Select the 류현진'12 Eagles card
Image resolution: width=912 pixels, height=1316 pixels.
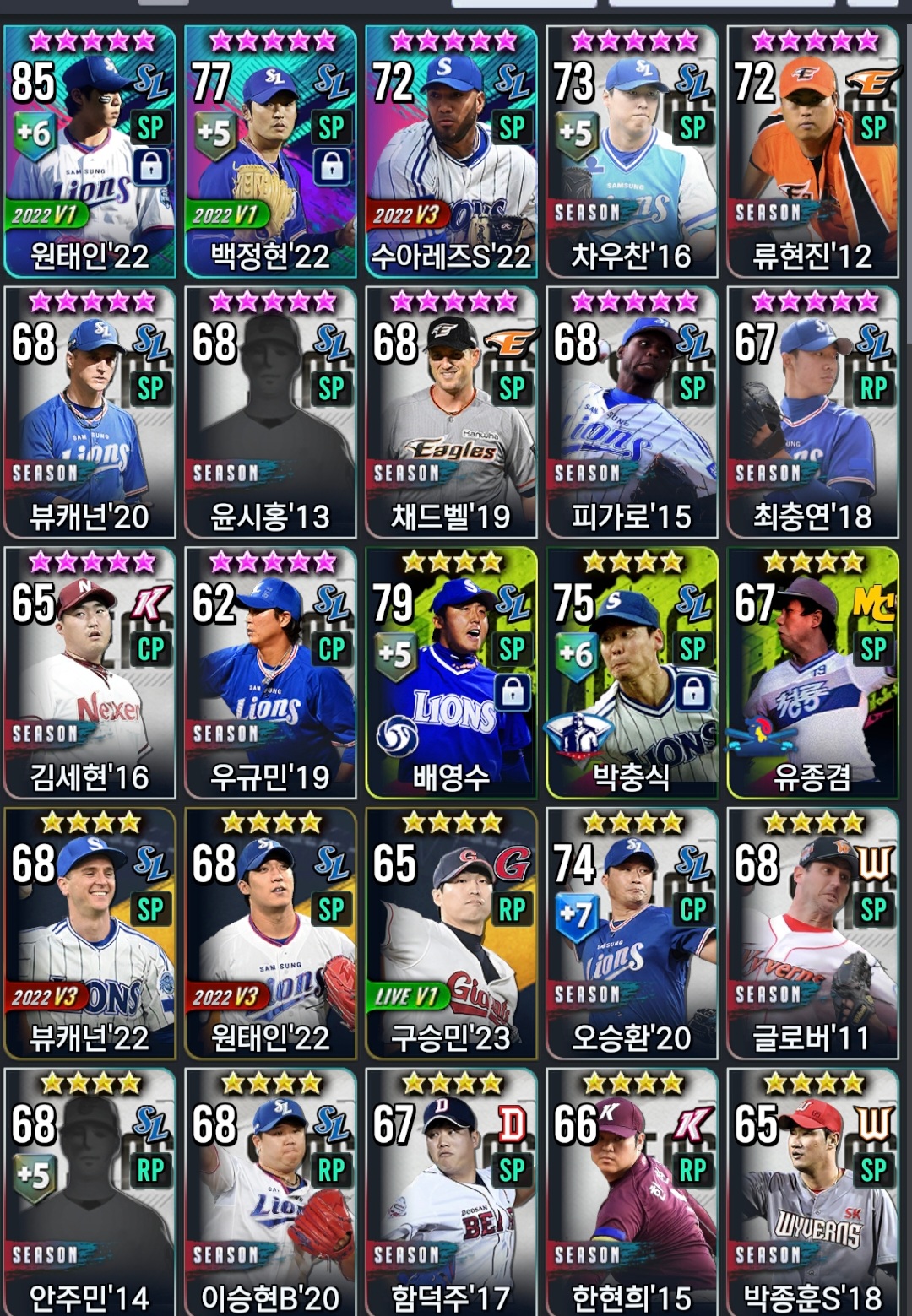click(812, 152)
